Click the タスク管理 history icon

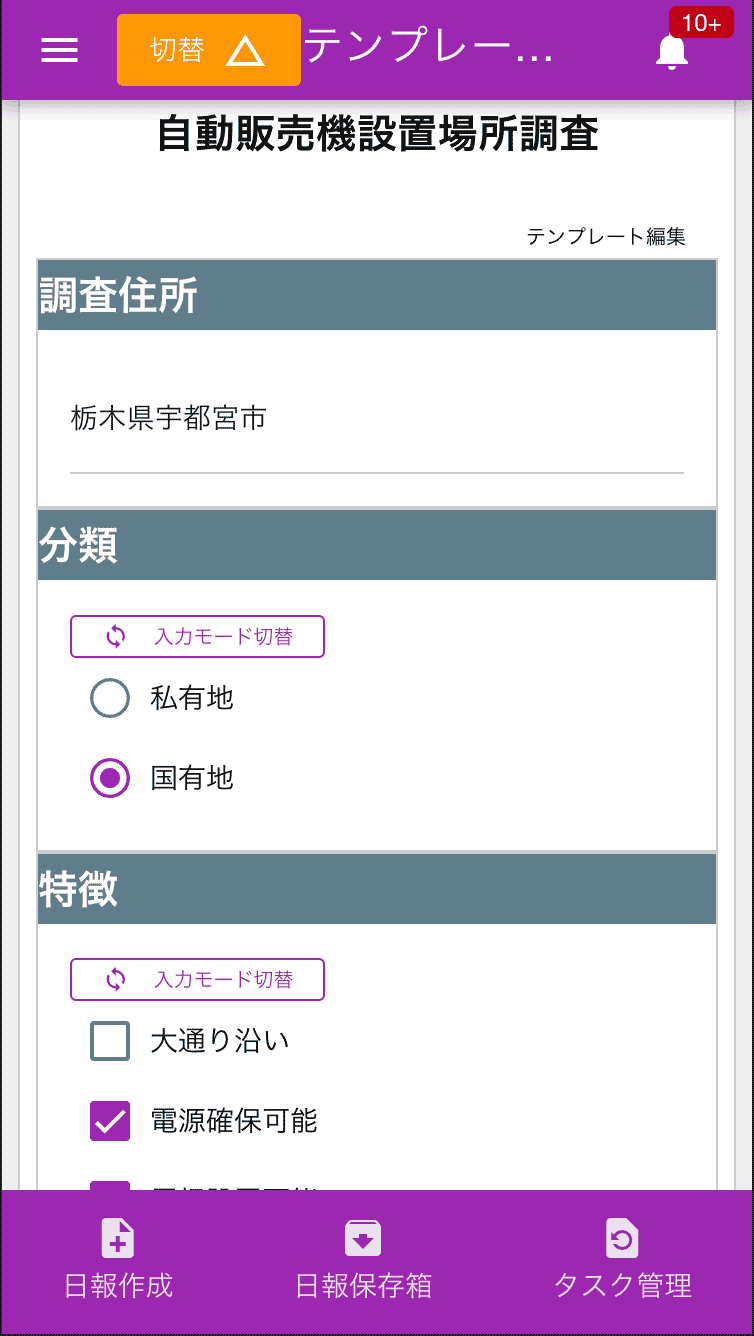621,1238
